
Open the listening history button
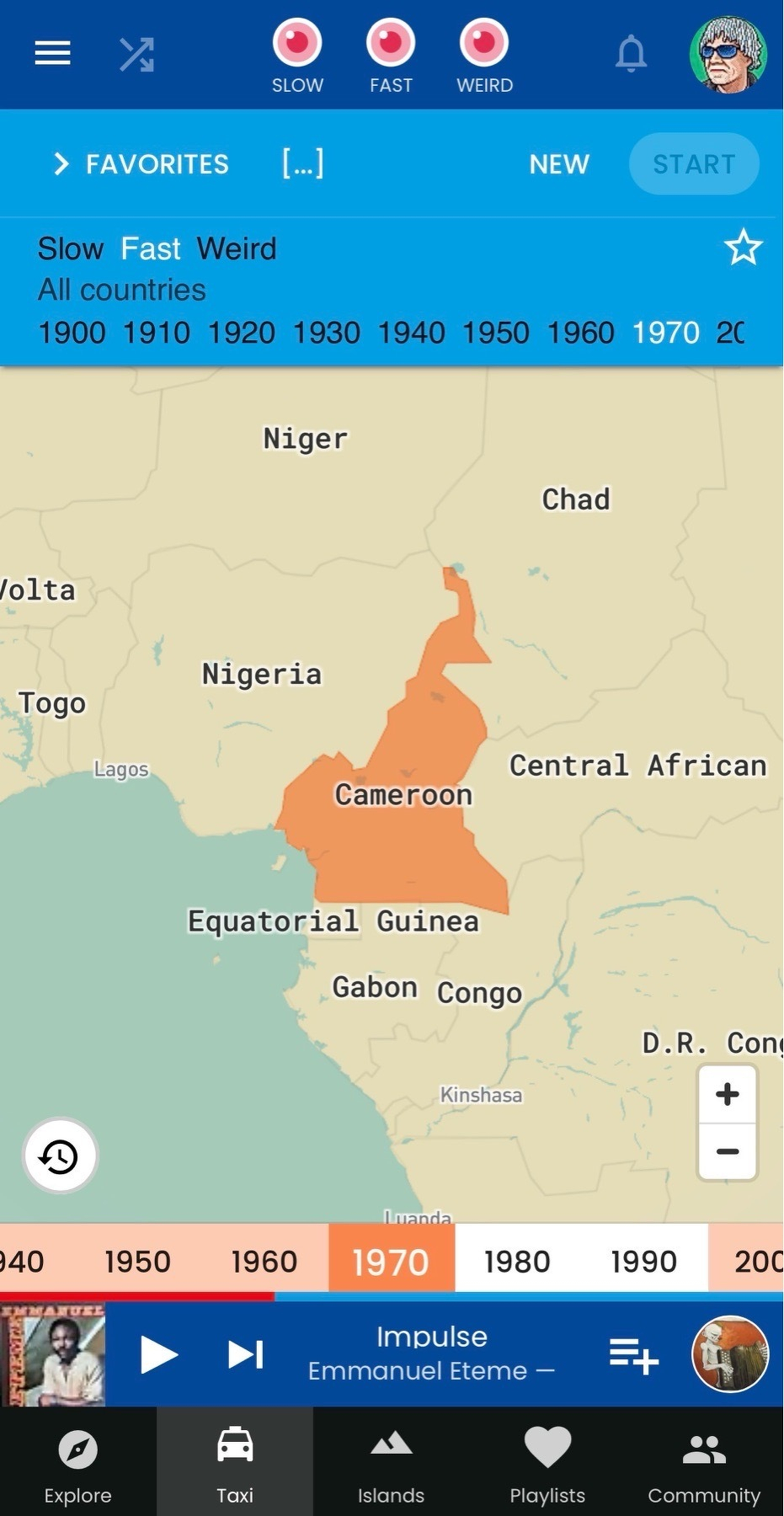(60, 1156)
